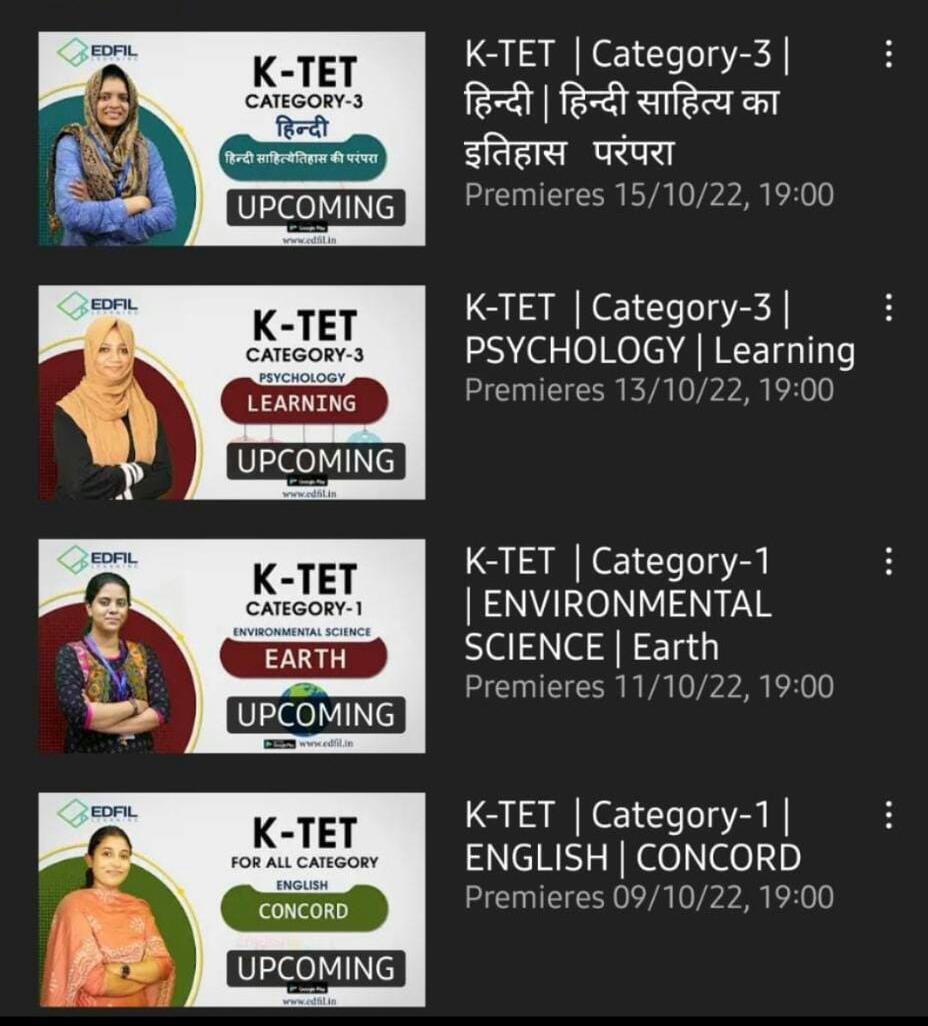Open the Environmental Science Earth video thumbnail
The image size is (928, 1026).
(232, 646)
